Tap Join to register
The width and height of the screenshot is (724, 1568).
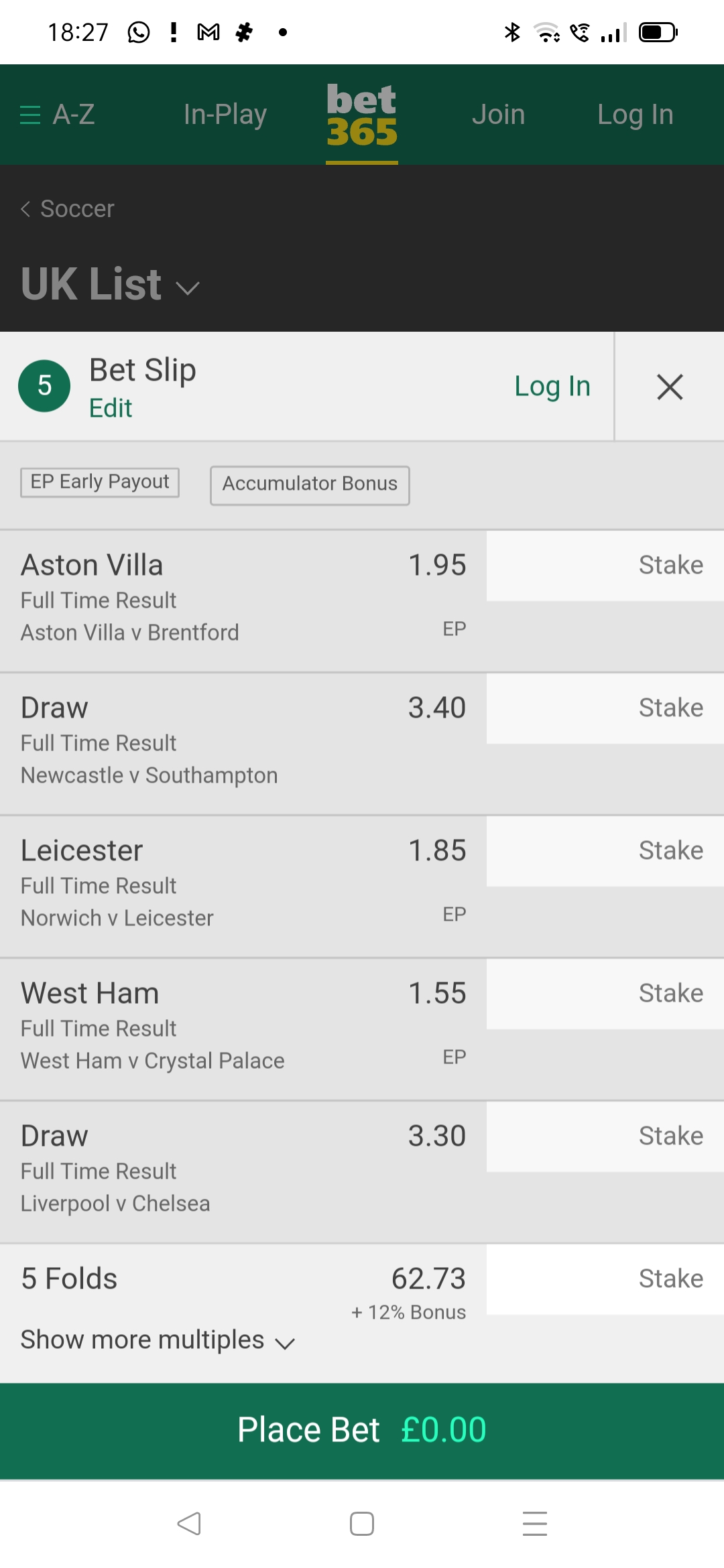tap(498, 115)
